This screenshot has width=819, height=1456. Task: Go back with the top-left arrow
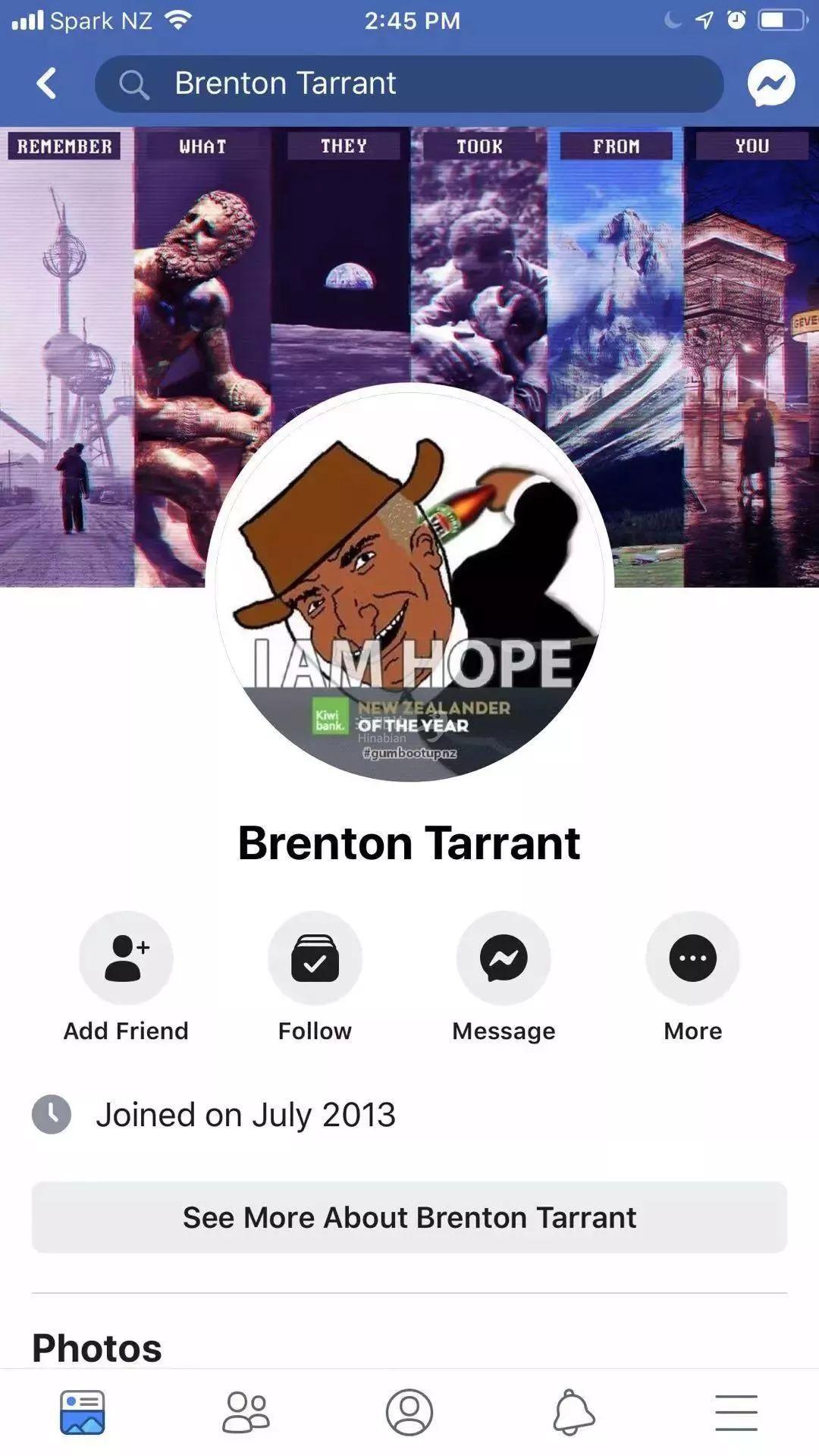[x=47, y=83]
